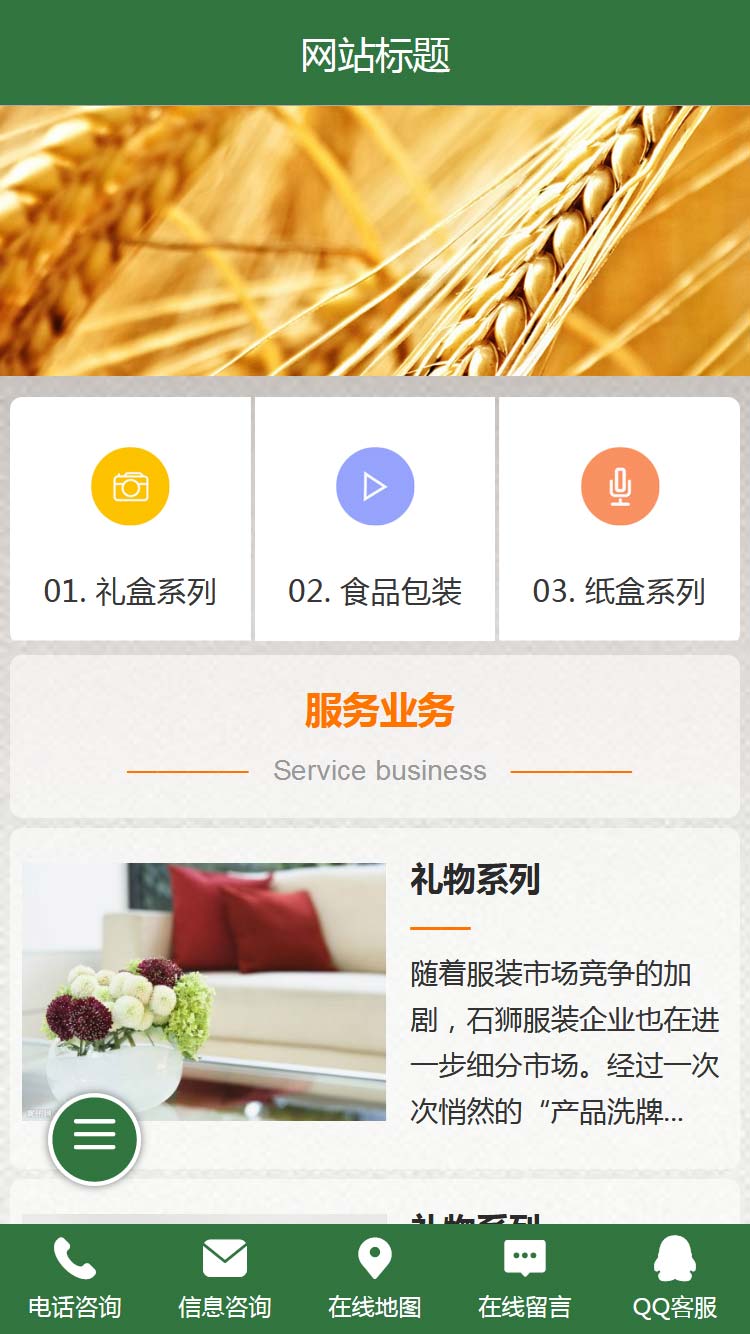Open 在线留言 message board
Image resolution: width=750 pixels, height=1334 pixels.
point(525,1278)
